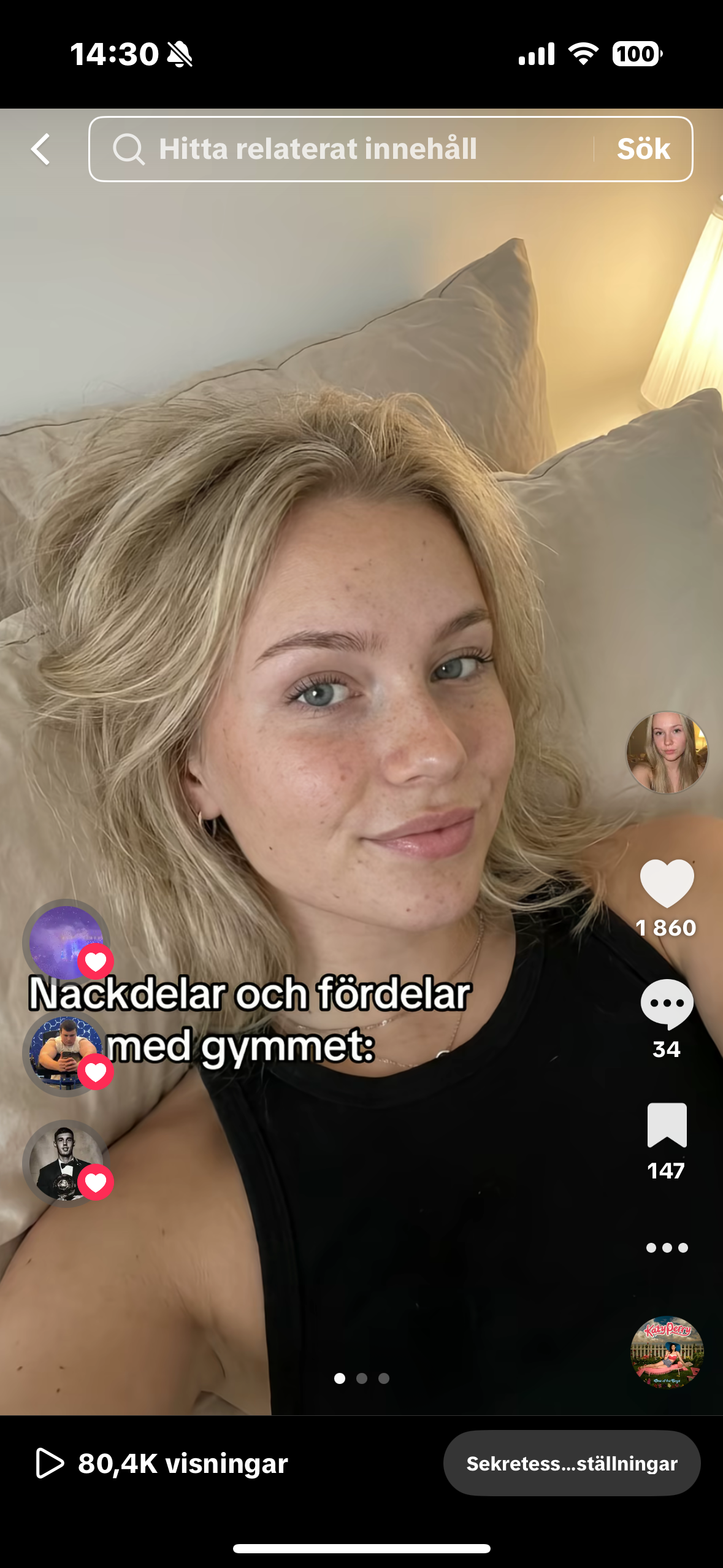
Task: Open the three-dot more options menu
Action: [x=667, y=1247]
